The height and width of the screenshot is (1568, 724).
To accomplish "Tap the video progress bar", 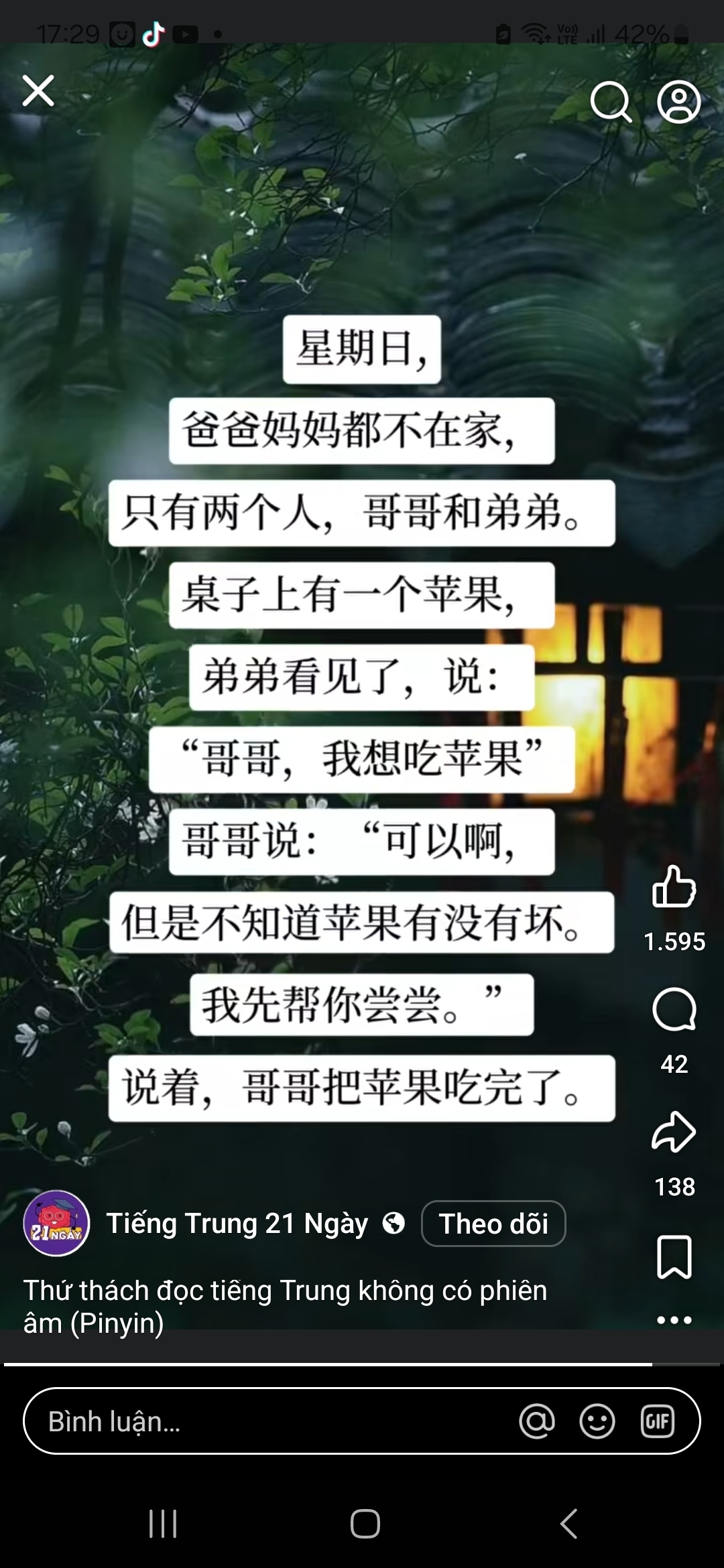I will click(362, 1364).
